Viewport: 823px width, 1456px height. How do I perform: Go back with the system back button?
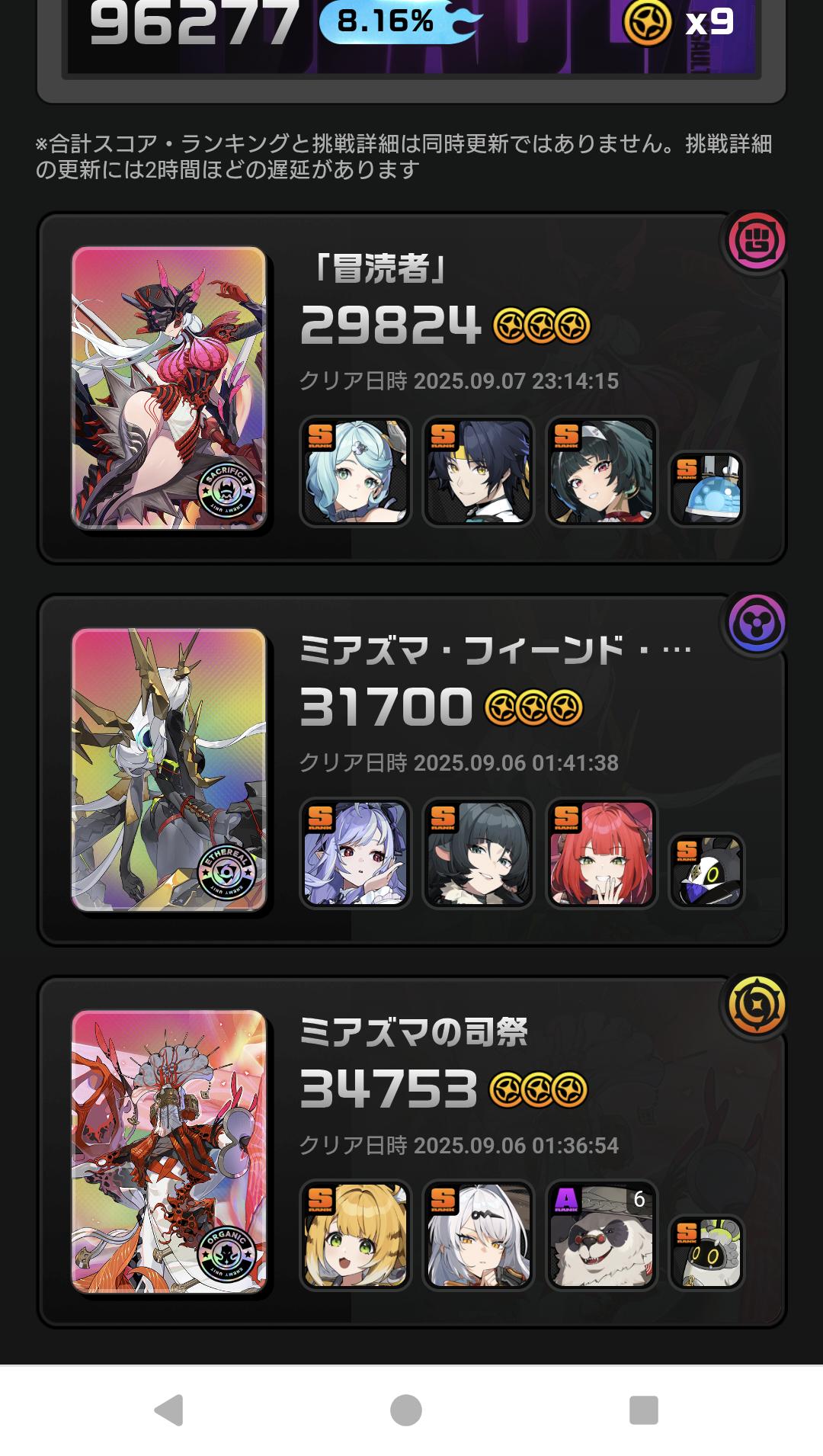coord(169,1410)
